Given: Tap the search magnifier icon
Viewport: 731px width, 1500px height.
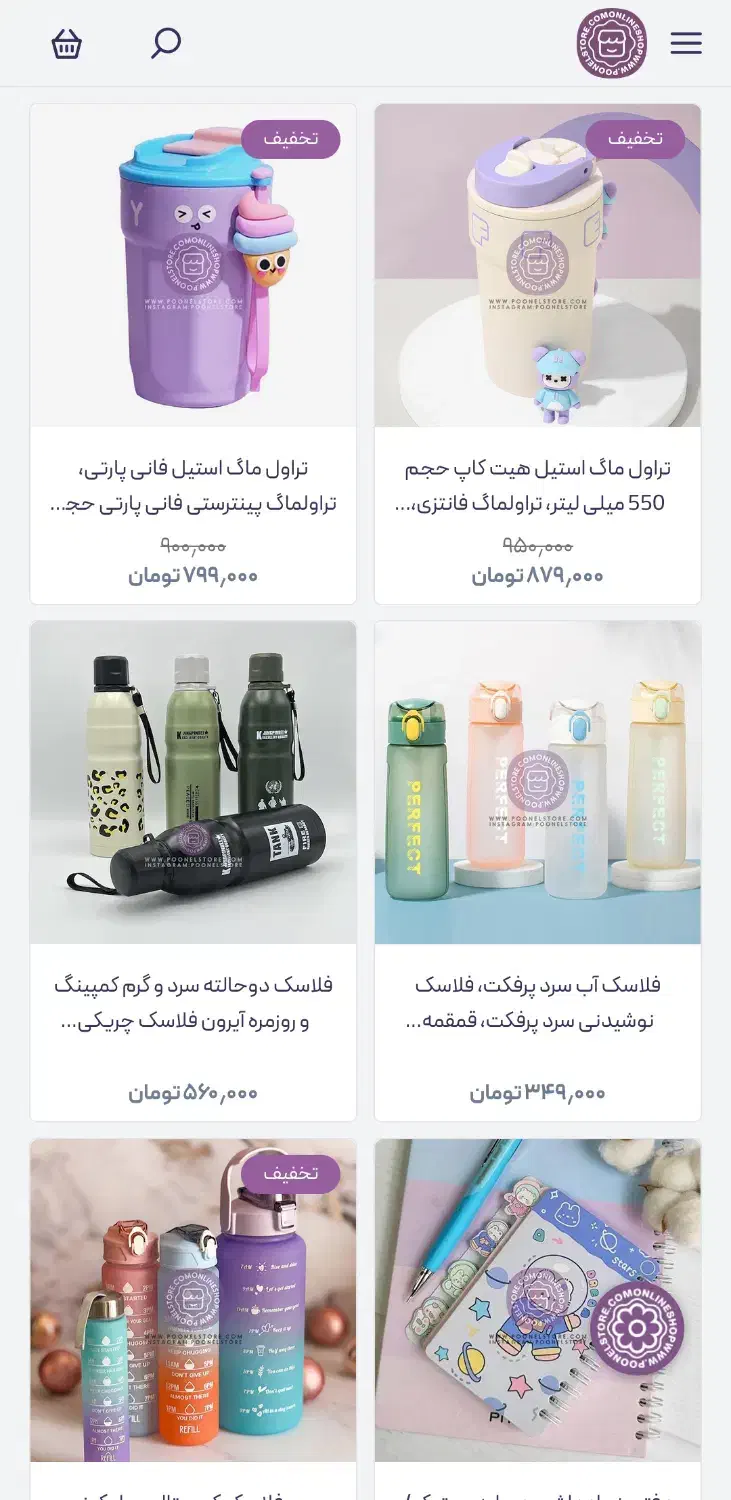Looking at the screenshot, I should click(166, 43).
